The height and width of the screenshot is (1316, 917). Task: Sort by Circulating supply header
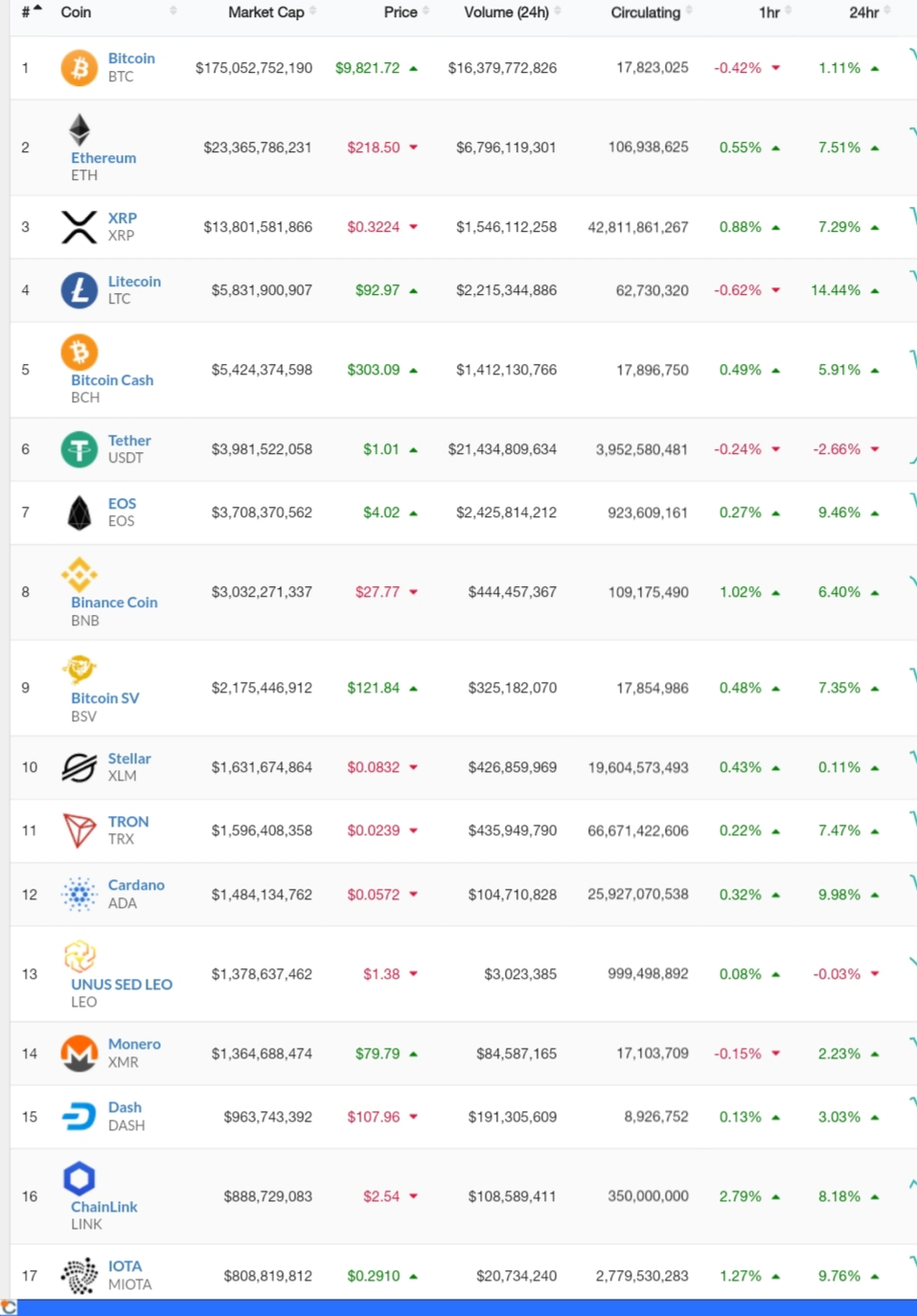point(645,12)
